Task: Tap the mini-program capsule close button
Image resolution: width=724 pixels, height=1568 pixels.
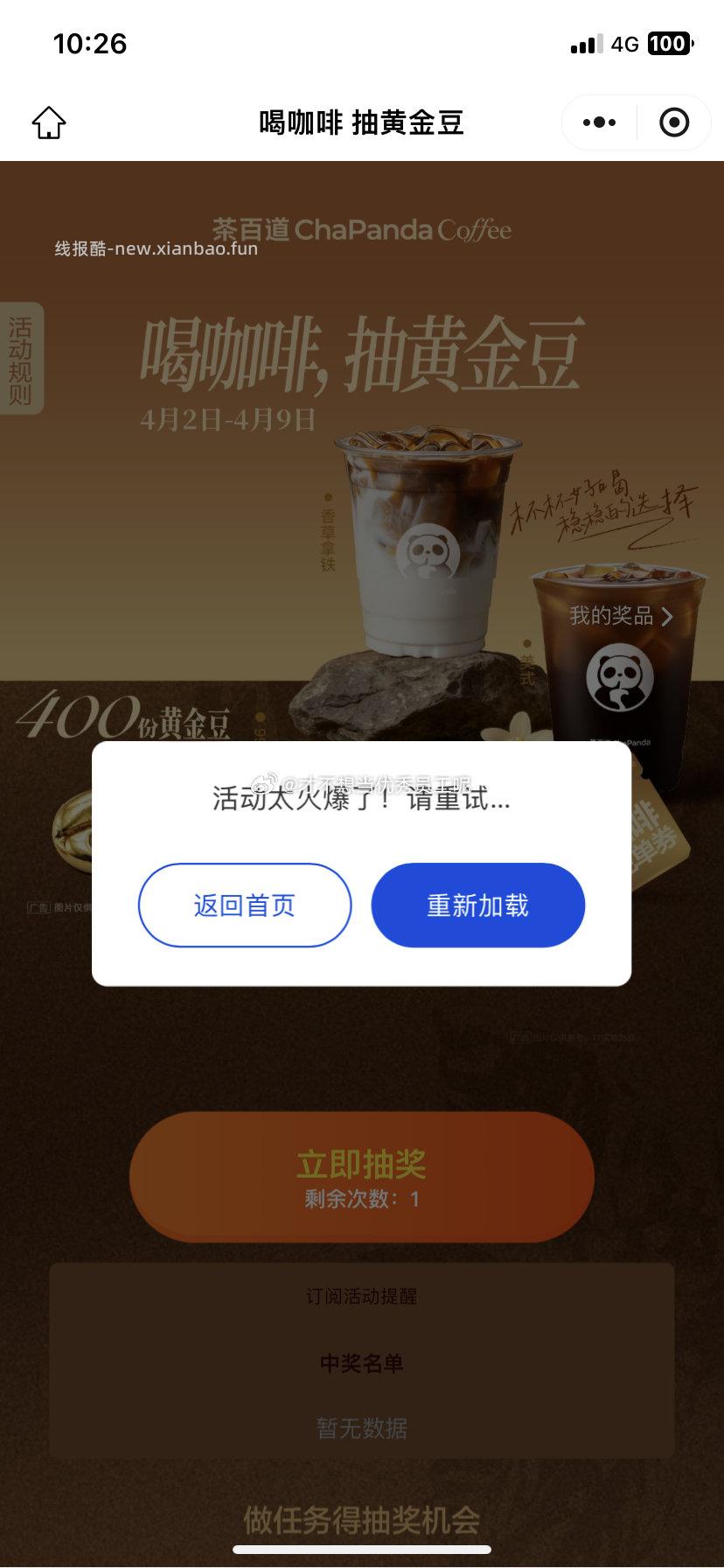Action: (x=673, y=122)
